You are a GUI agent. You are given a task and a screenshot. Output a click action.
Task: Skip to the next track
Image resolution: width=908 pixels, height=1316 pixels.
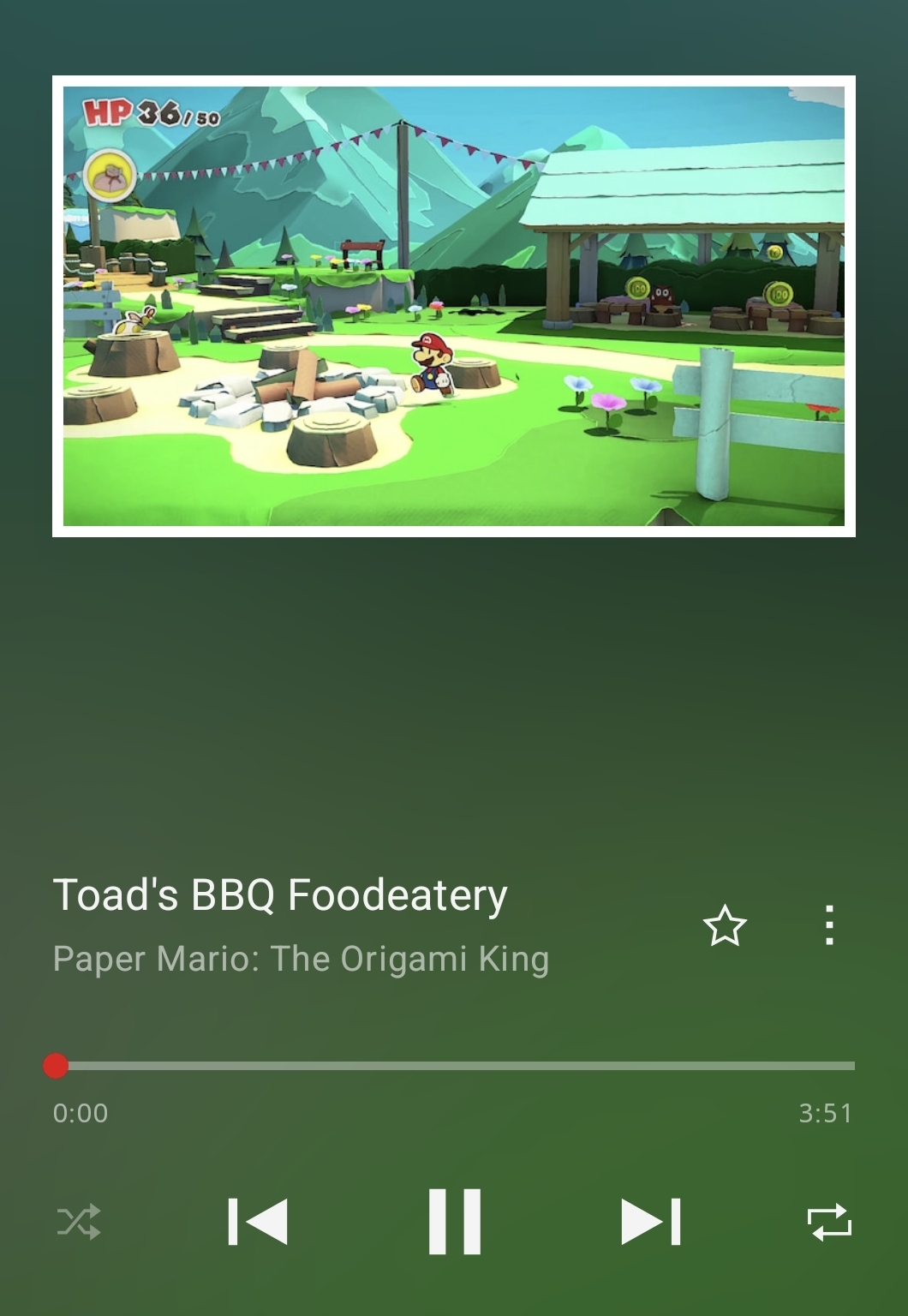pyautogui.click(x=650, y=1222)
